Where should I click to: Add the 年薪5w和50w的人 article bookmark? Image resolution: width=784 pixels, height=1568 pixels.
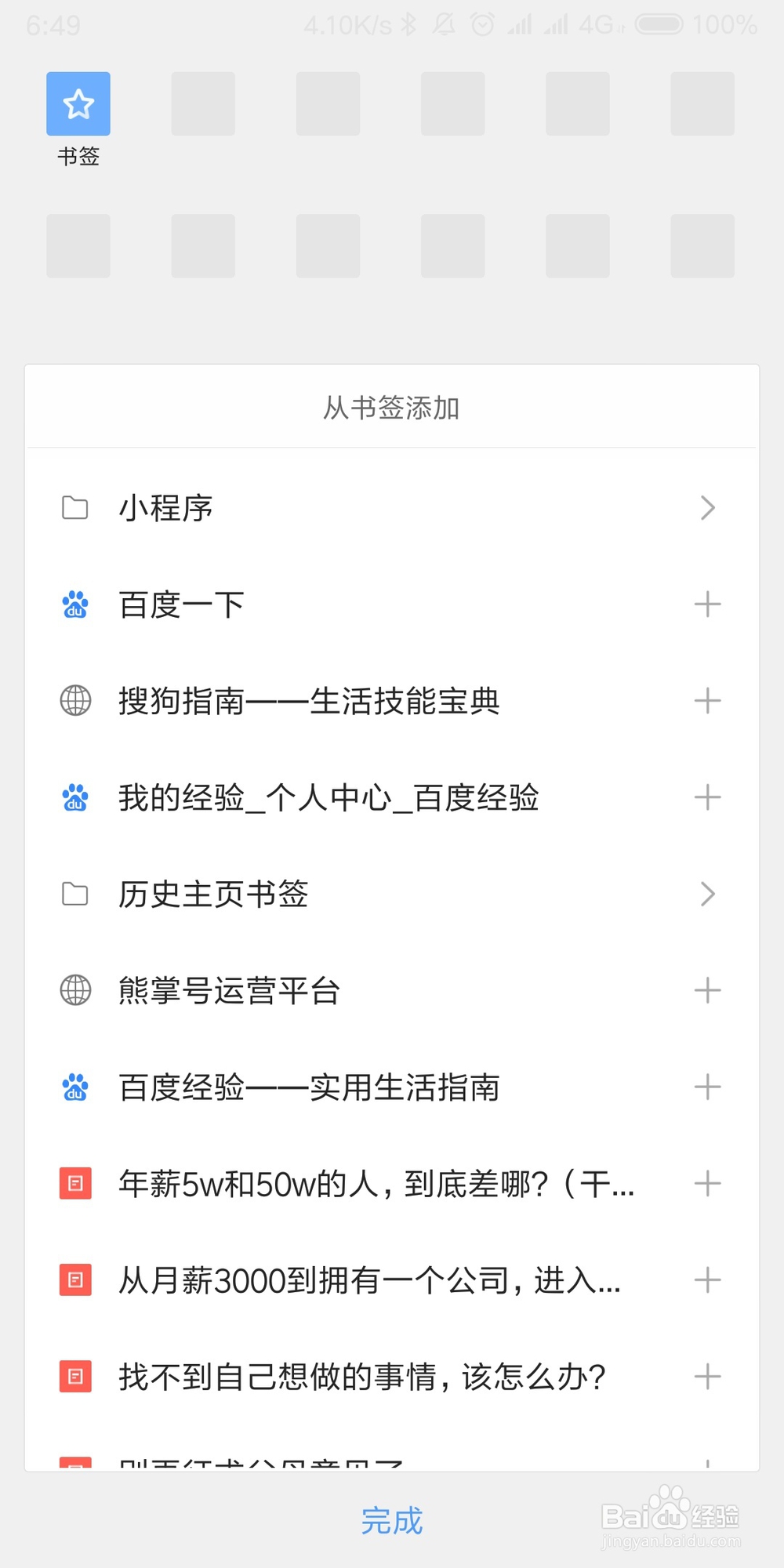(x=707, y=1184)
